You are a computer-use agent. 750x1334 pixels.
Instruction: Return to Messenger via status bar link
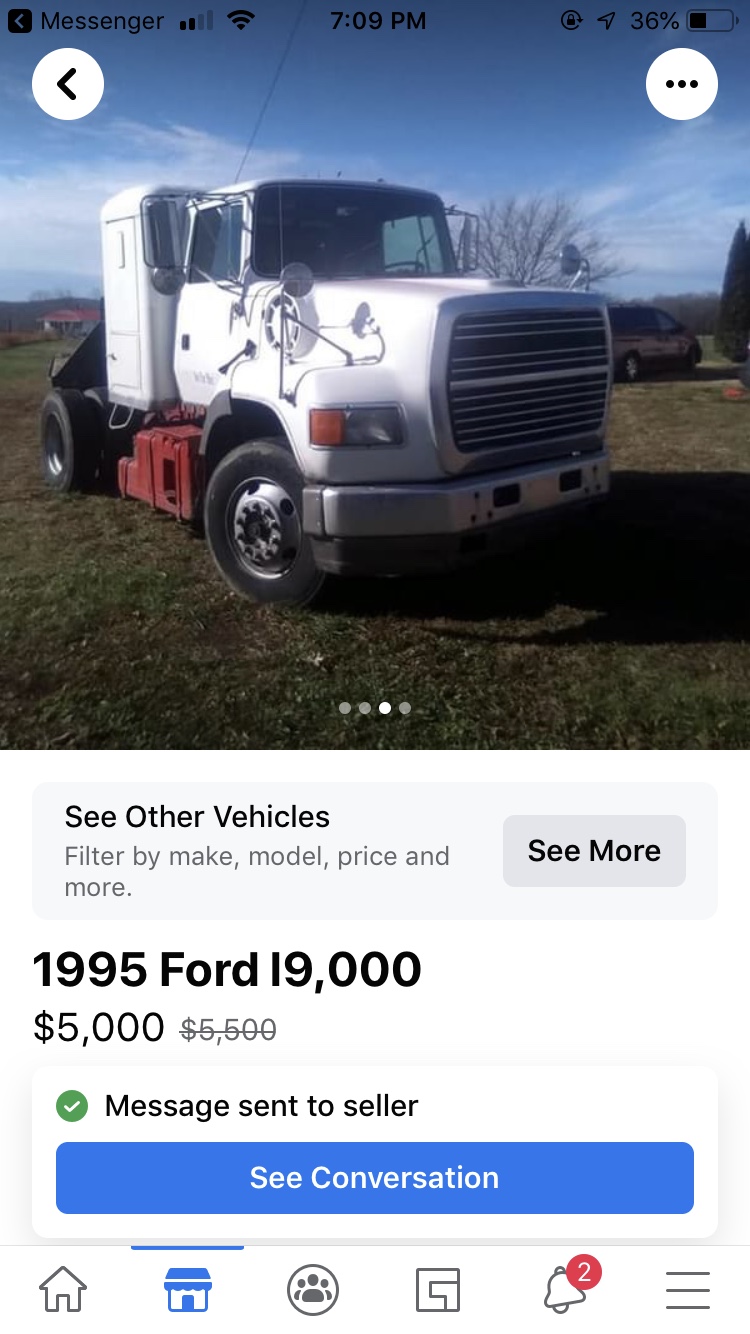pyautogui.click(x=86, y=20)
